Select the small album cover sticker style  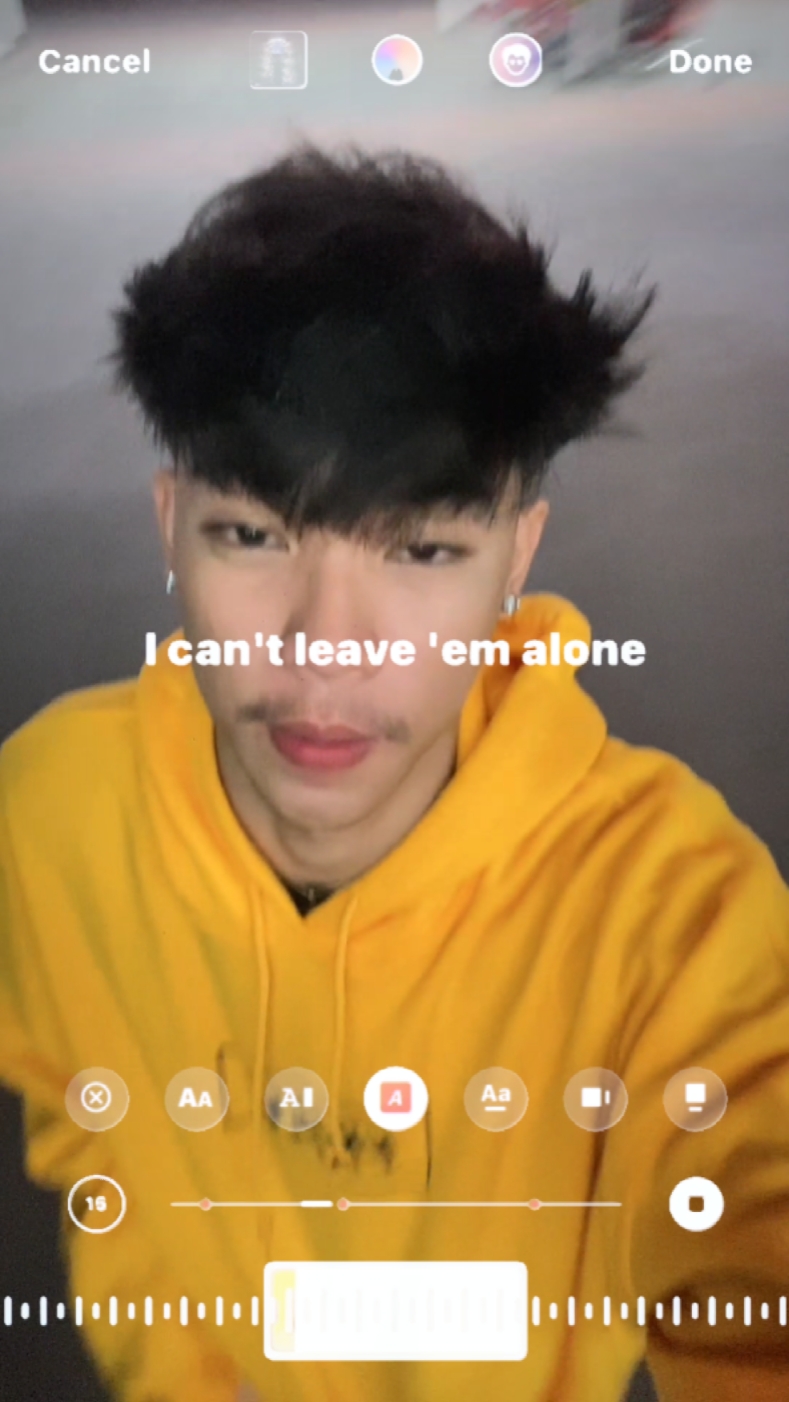click(695, 1098)
